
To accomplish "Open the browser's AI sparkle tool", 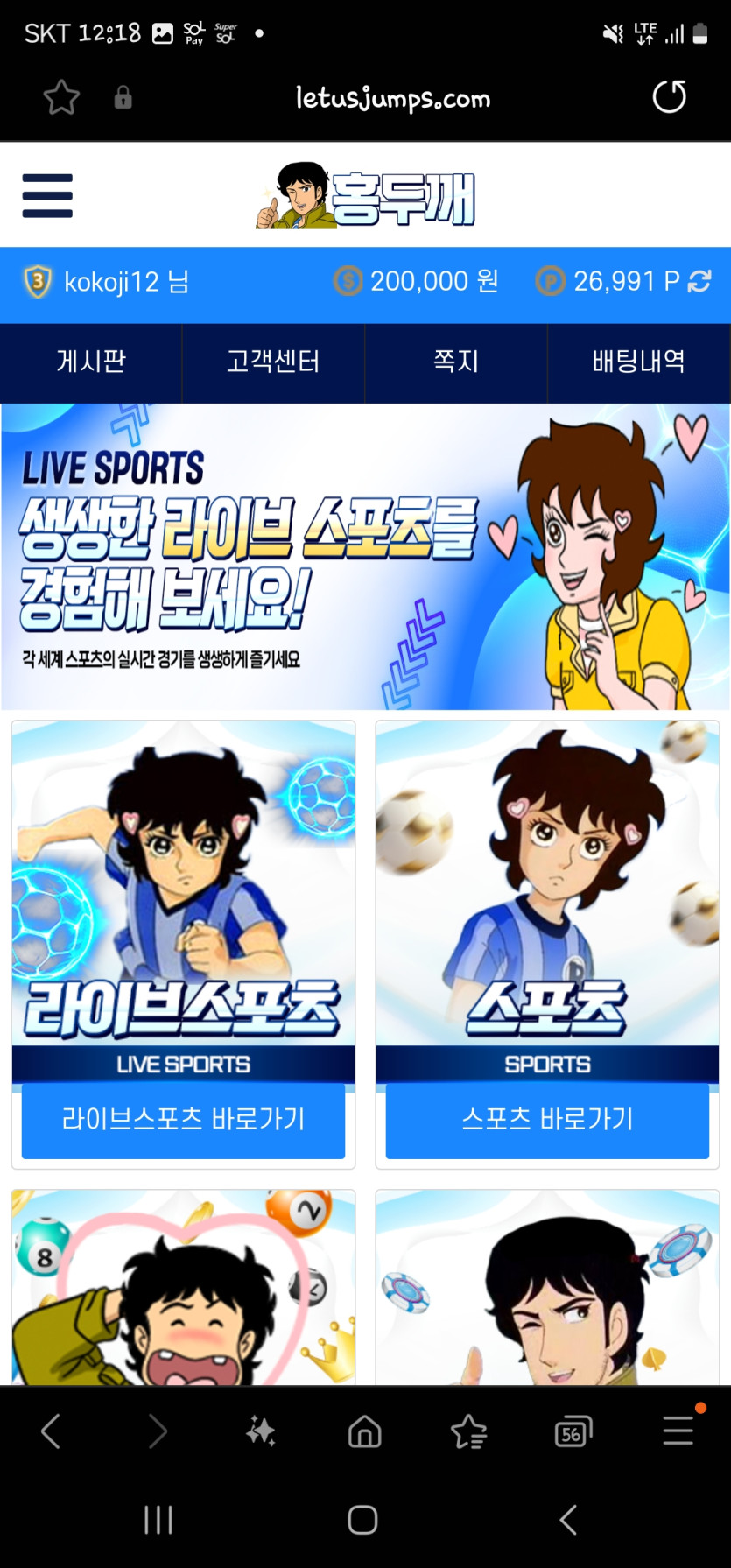I will 260,1431.
